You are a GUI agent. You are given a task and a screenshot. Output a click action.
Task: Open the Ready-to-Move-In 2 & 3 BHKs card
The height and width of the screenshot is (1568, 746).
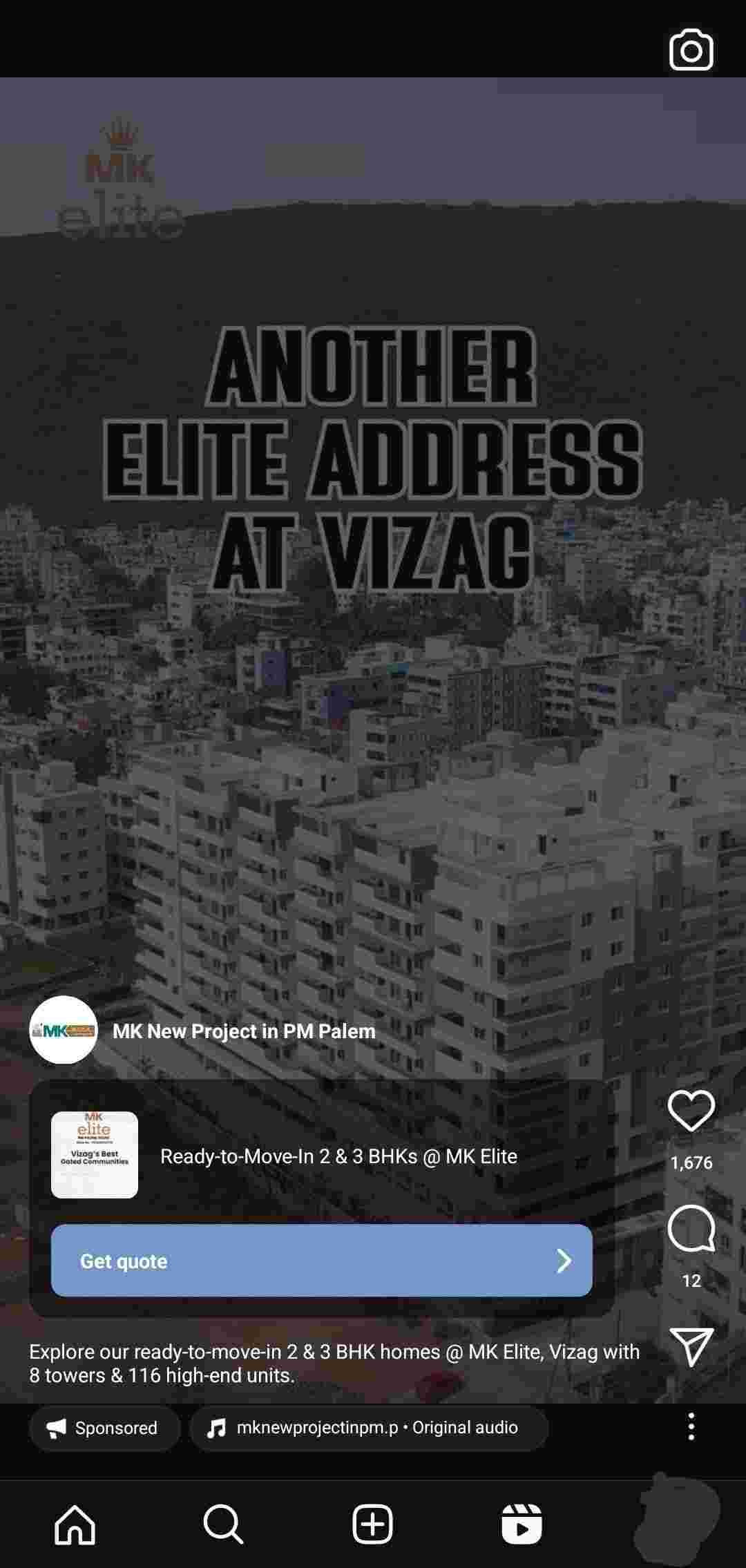(x=338, y=1156)
